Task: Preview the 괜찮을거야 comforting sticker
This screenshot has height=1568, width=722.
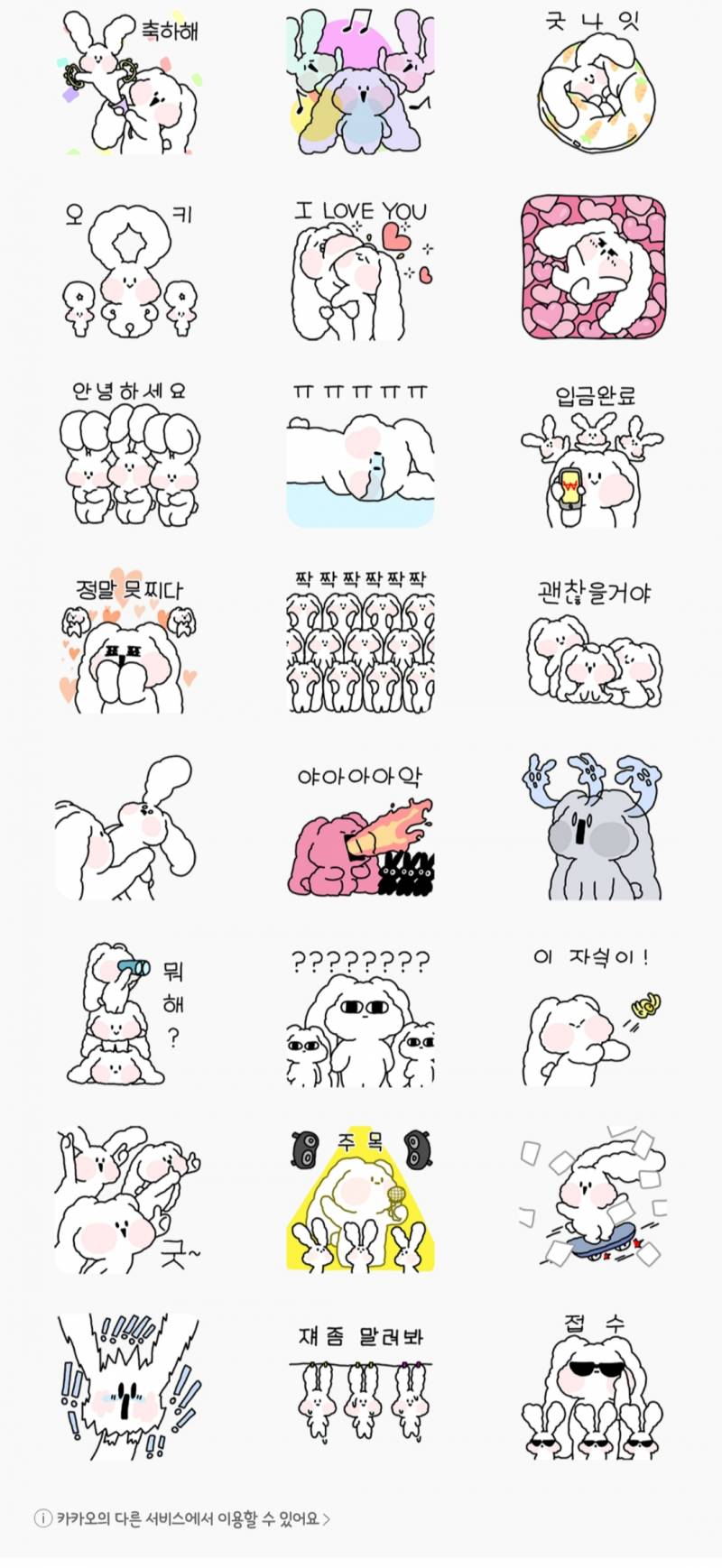Action: pyautogui.click(x=593, y=642)
